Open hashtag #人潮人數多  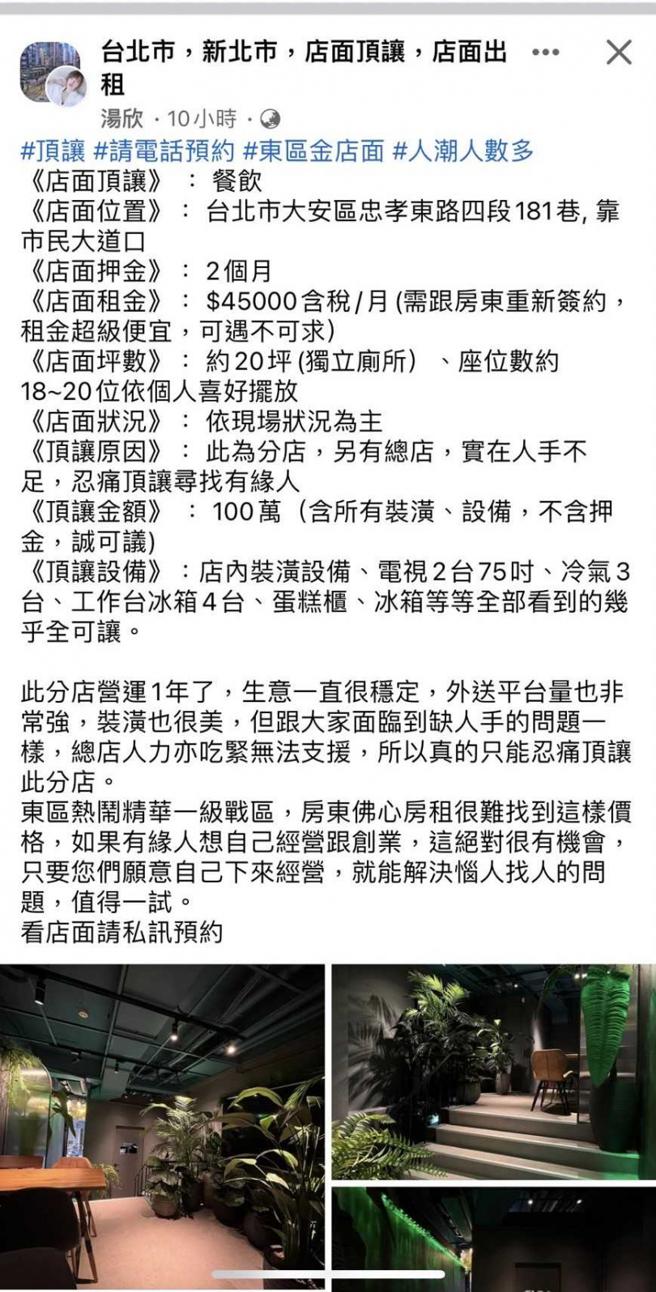464,151
